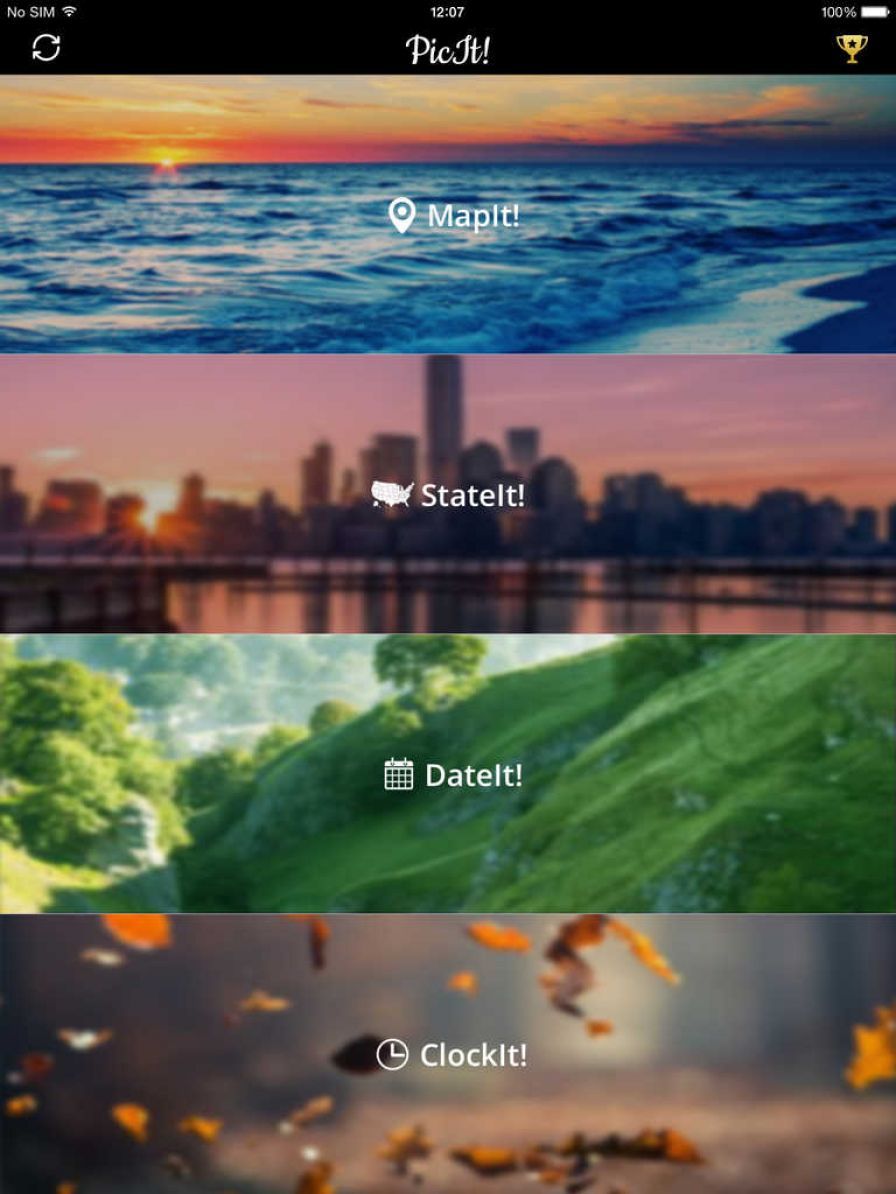Start the DateIt! game mode

453,775
